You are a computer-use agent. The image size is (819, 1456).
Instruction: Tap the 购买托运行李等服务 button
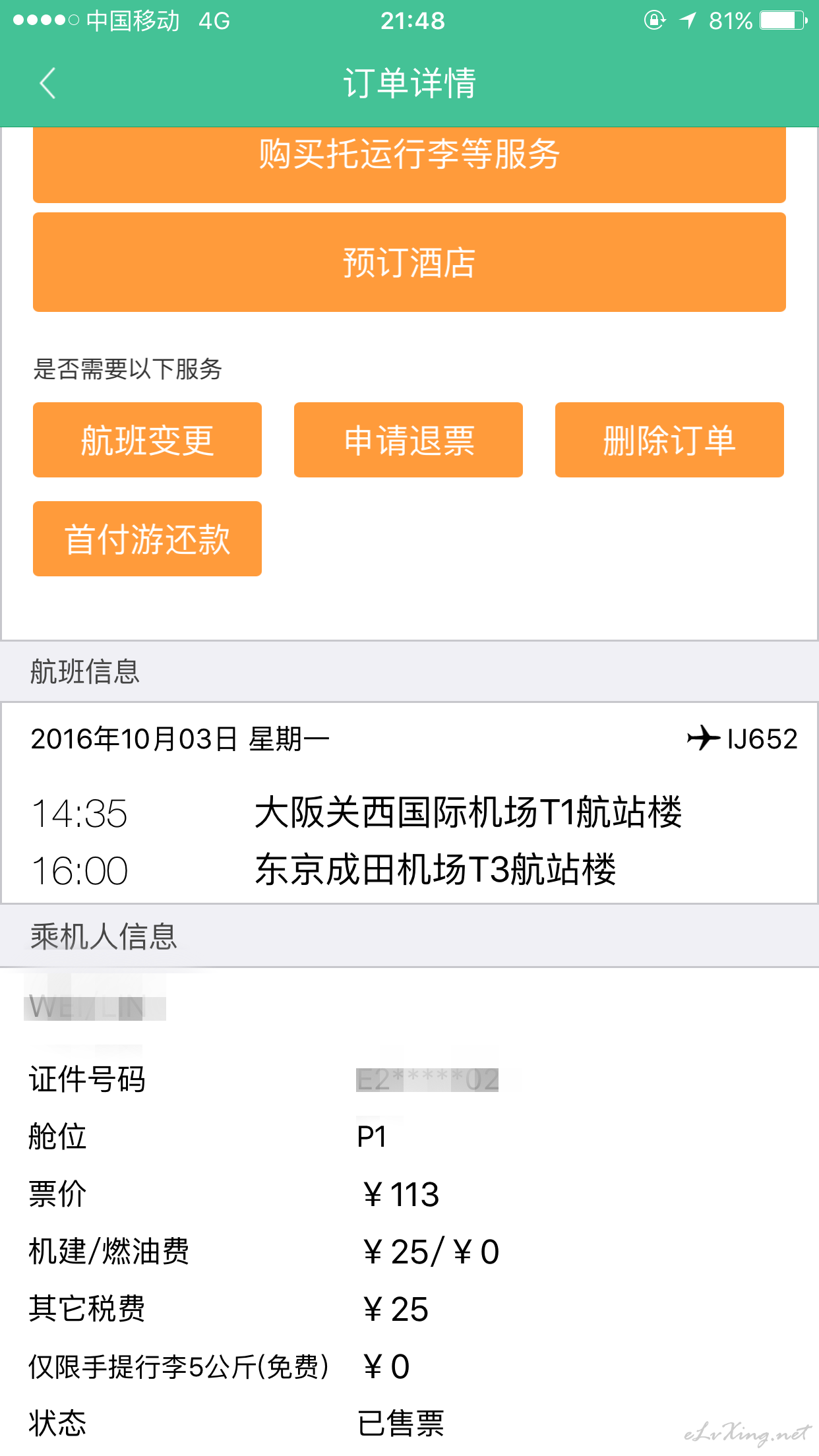point(409,164)
